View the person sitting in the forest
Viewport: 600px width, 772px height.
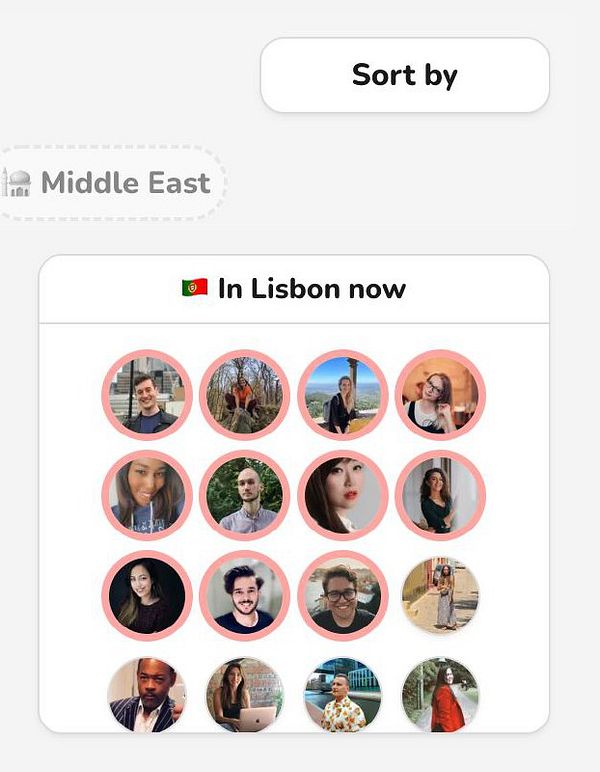coord(244,395)
